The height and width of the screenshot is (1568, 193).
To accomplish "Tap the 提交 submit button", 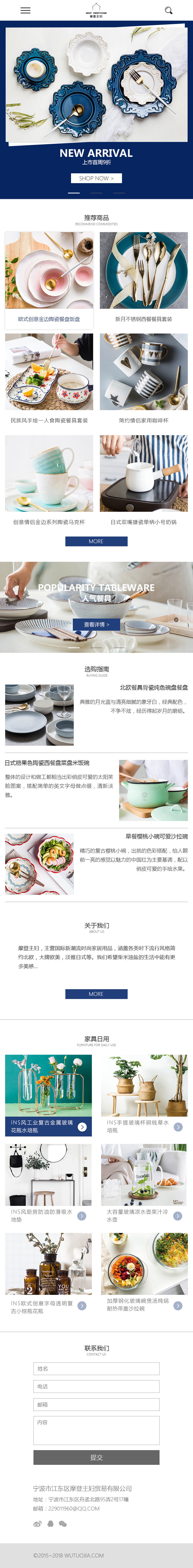I will coord(97,1457).
